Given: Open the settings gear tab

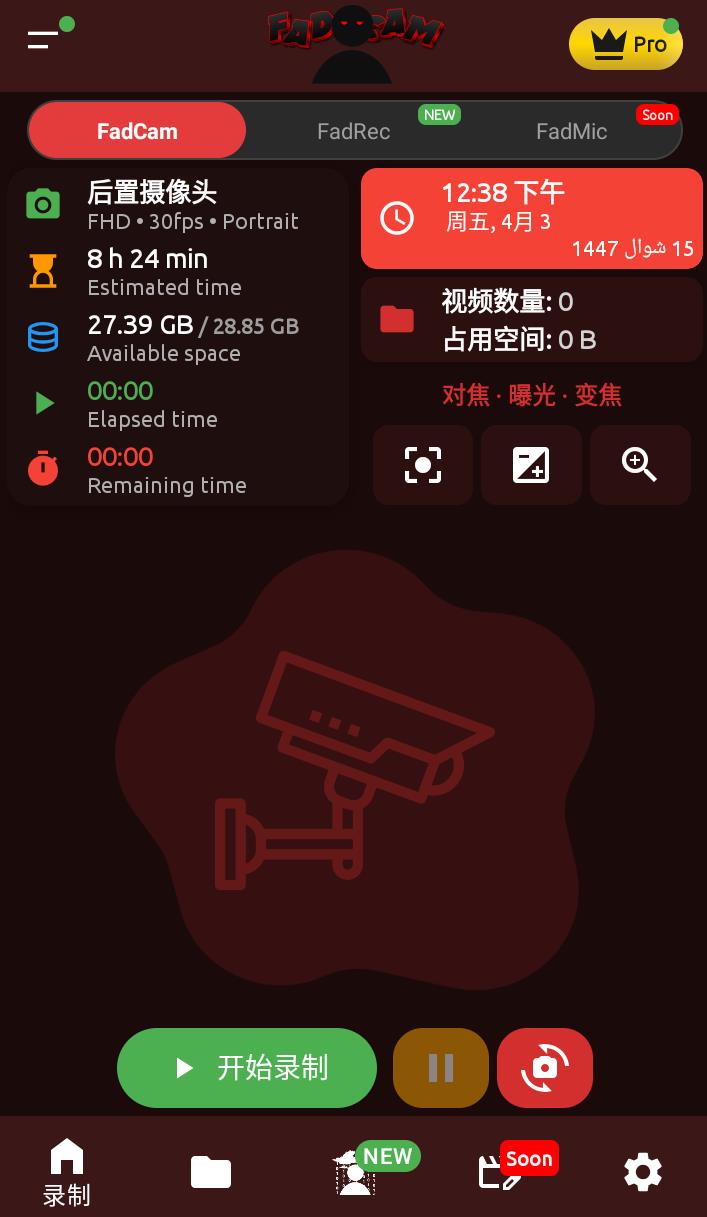Looking at the screenshot, I should pyautogui.click(x=643, y=1172).
